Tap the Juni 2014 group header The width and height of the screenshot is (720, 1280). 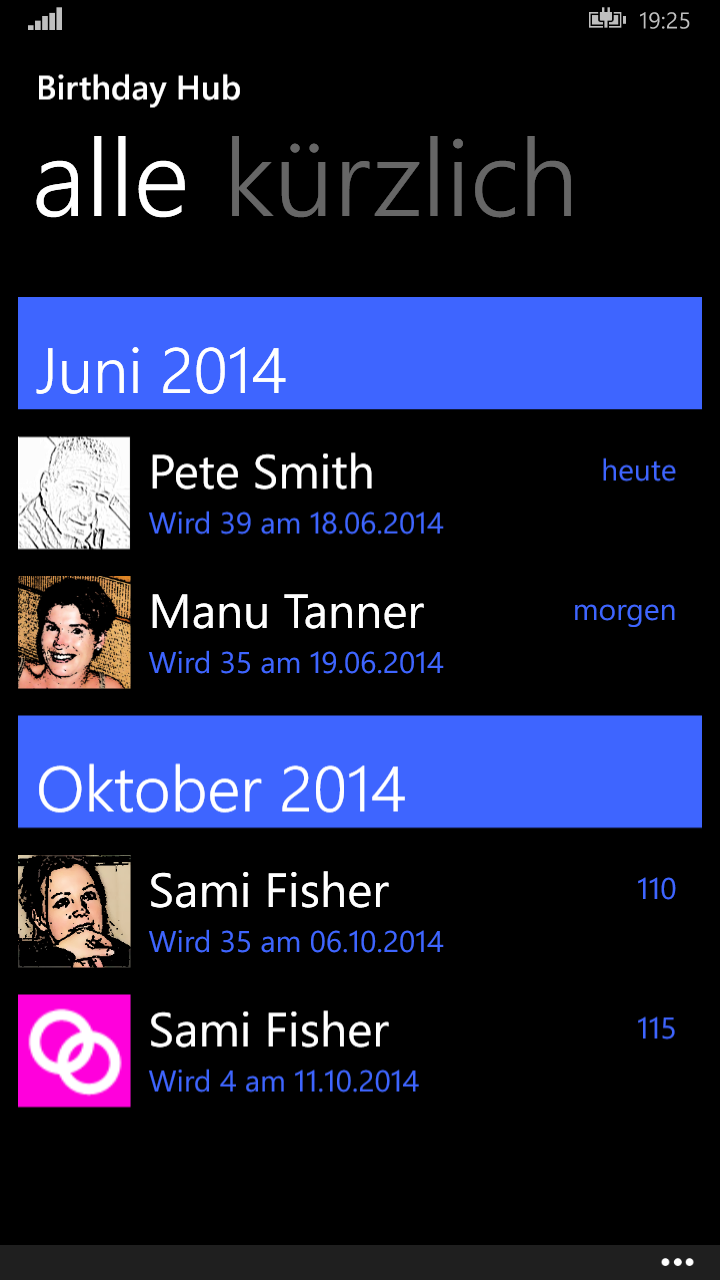point(360,353)
